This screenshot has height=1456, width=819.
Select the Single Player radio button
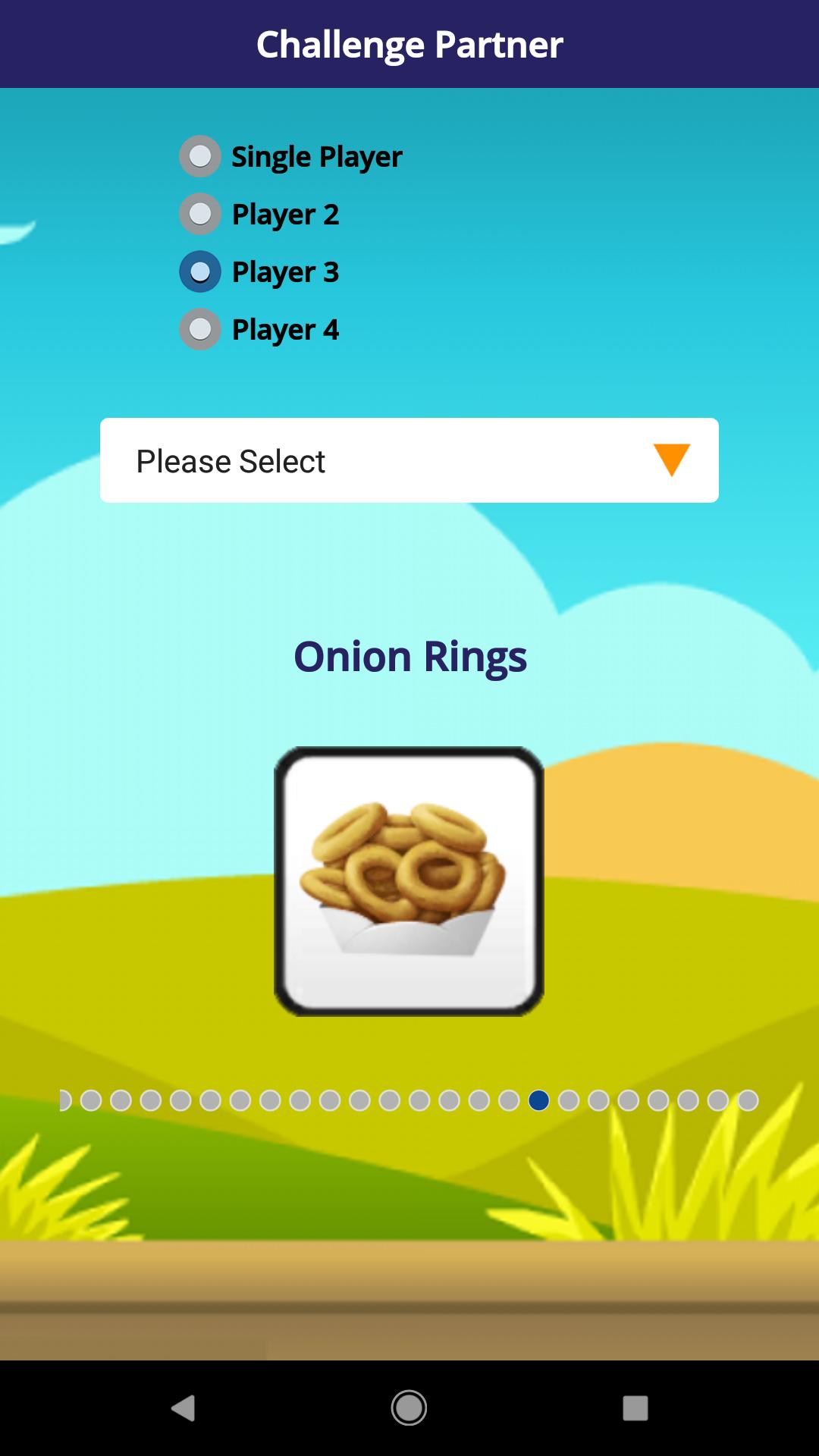tap(199, 156)
